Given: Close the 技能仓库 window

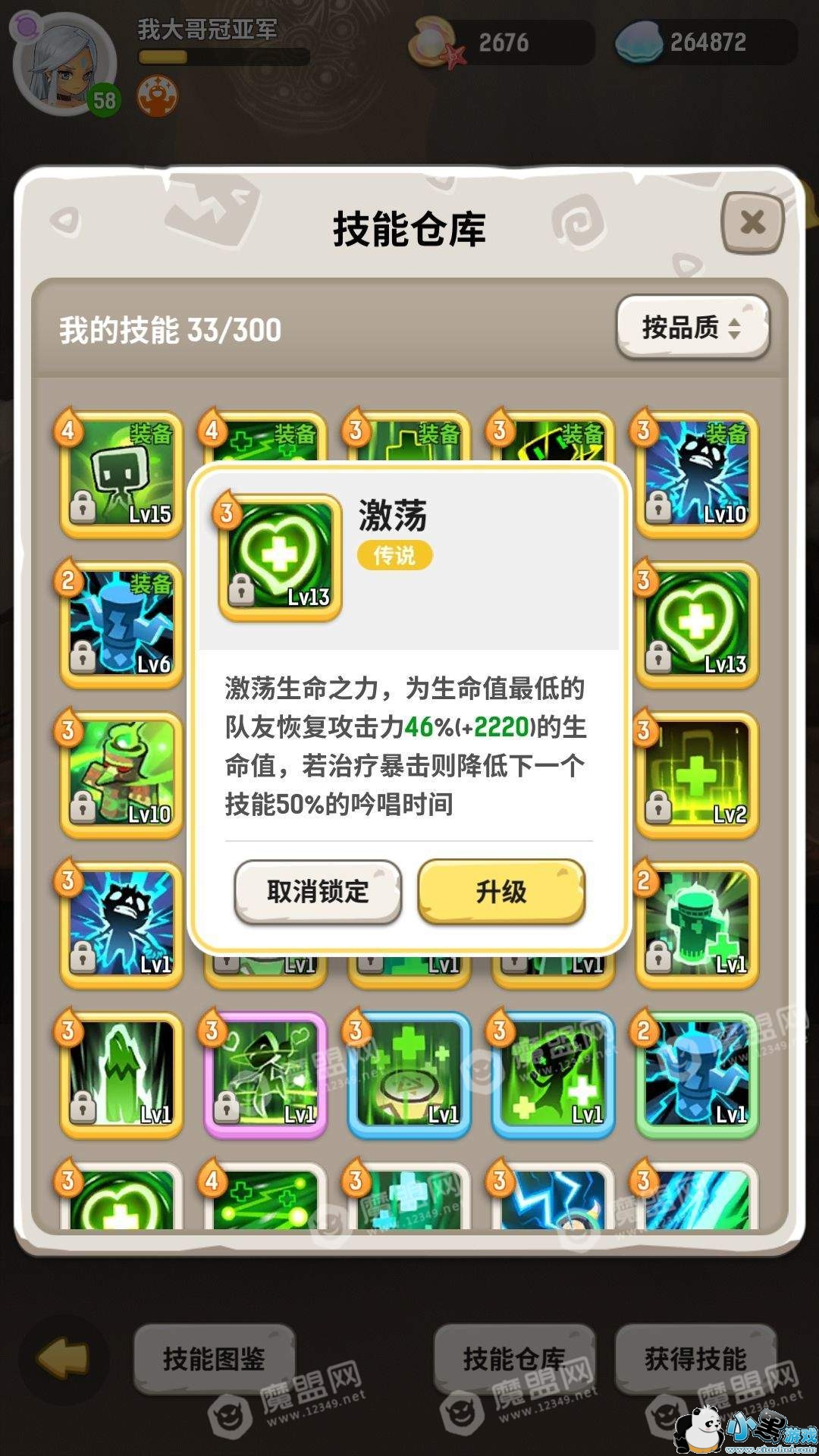Looking at the screenshot, I should (x=752, y=223).
